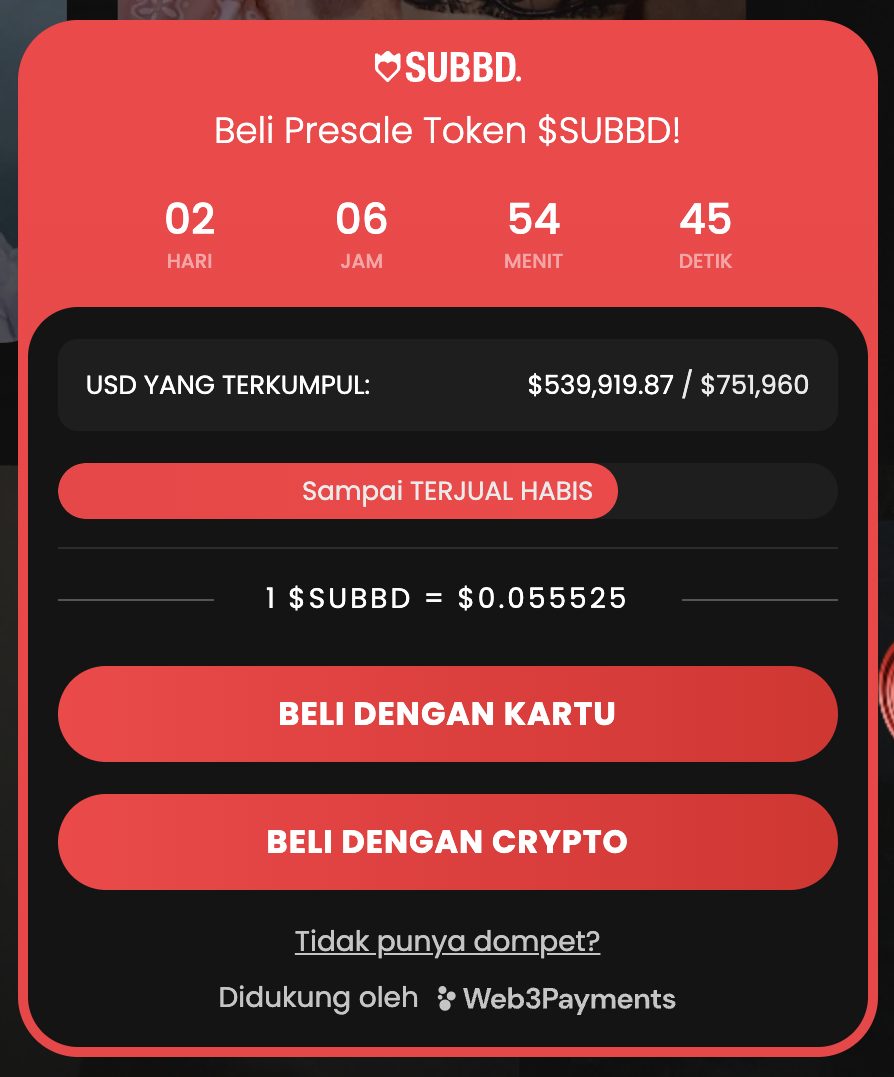
Task: Click the 'USD YANG TERKUMPUL' label
Action: (x=228, y=384)
